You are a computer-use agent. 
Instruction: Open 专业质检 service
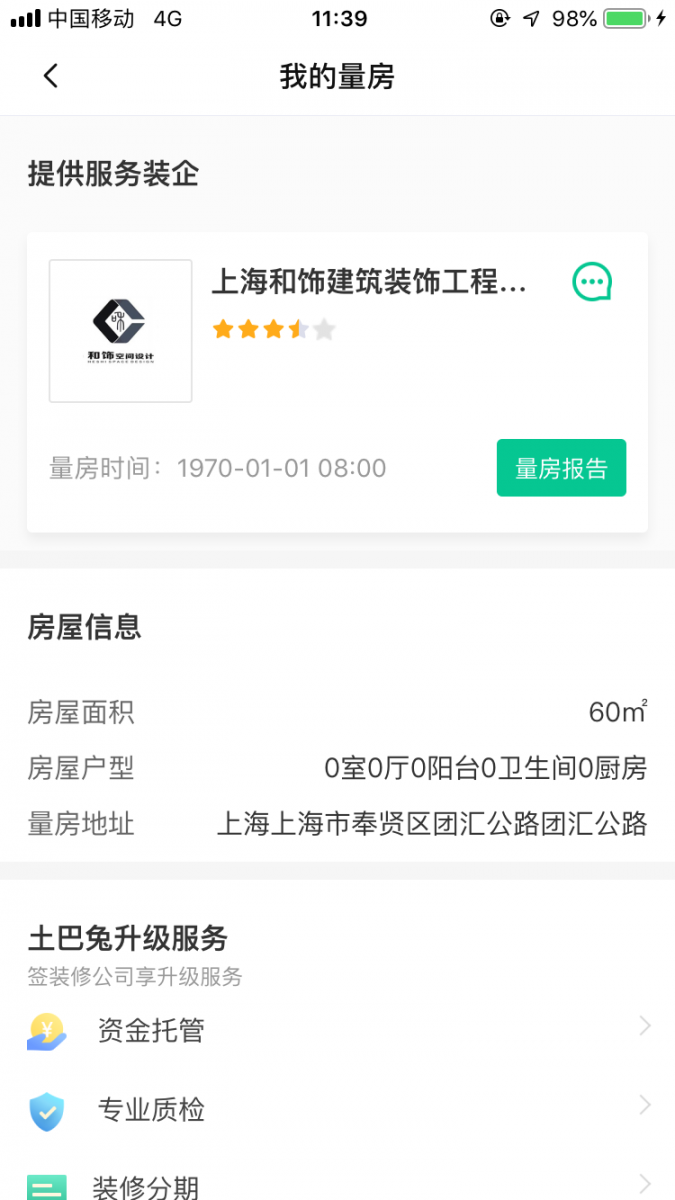coord(337,1109)
